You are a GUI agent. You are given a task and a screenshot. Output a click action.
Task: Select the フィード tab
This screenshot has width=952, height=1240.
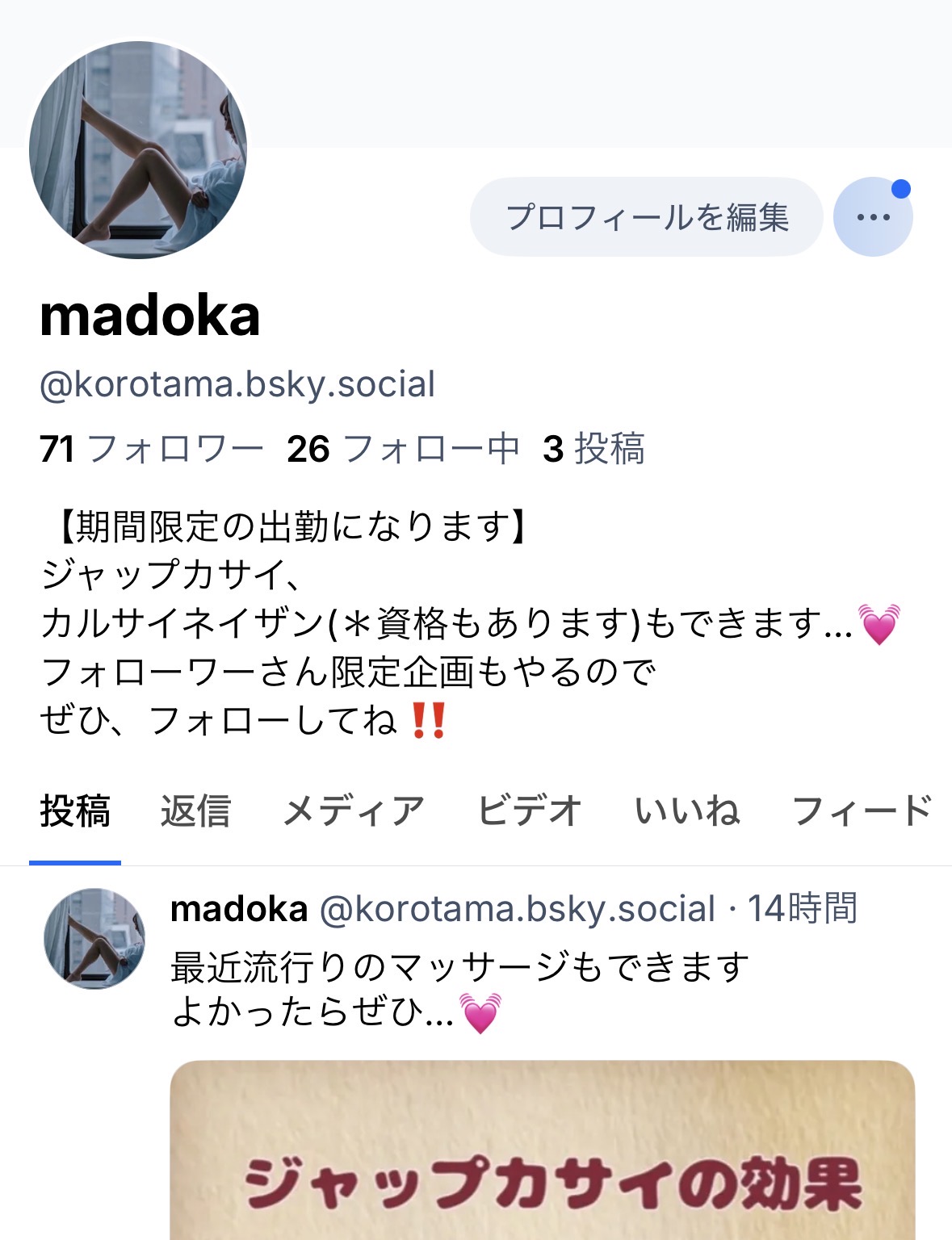(860, 812)
